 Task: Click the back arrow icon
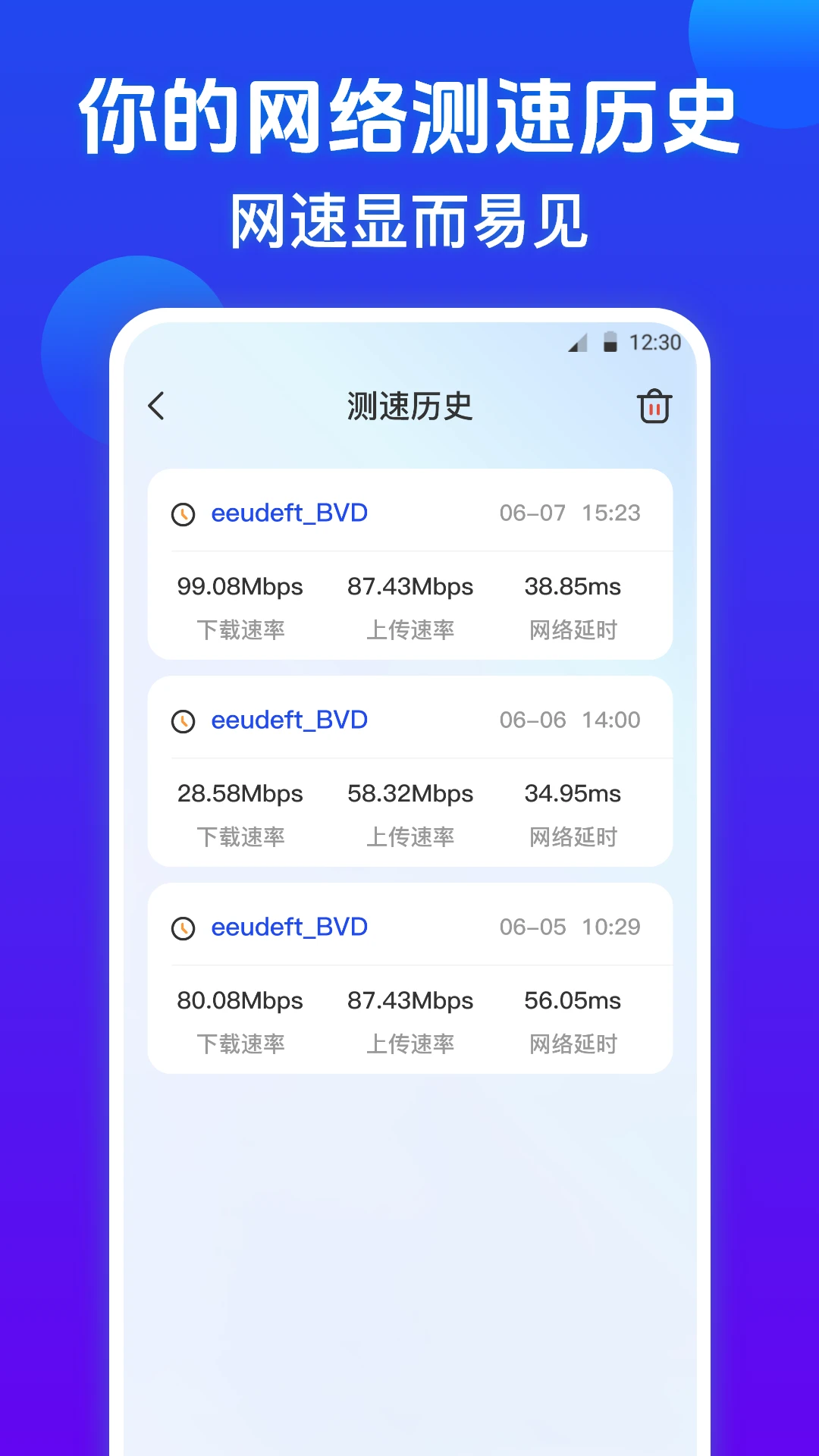157,406
